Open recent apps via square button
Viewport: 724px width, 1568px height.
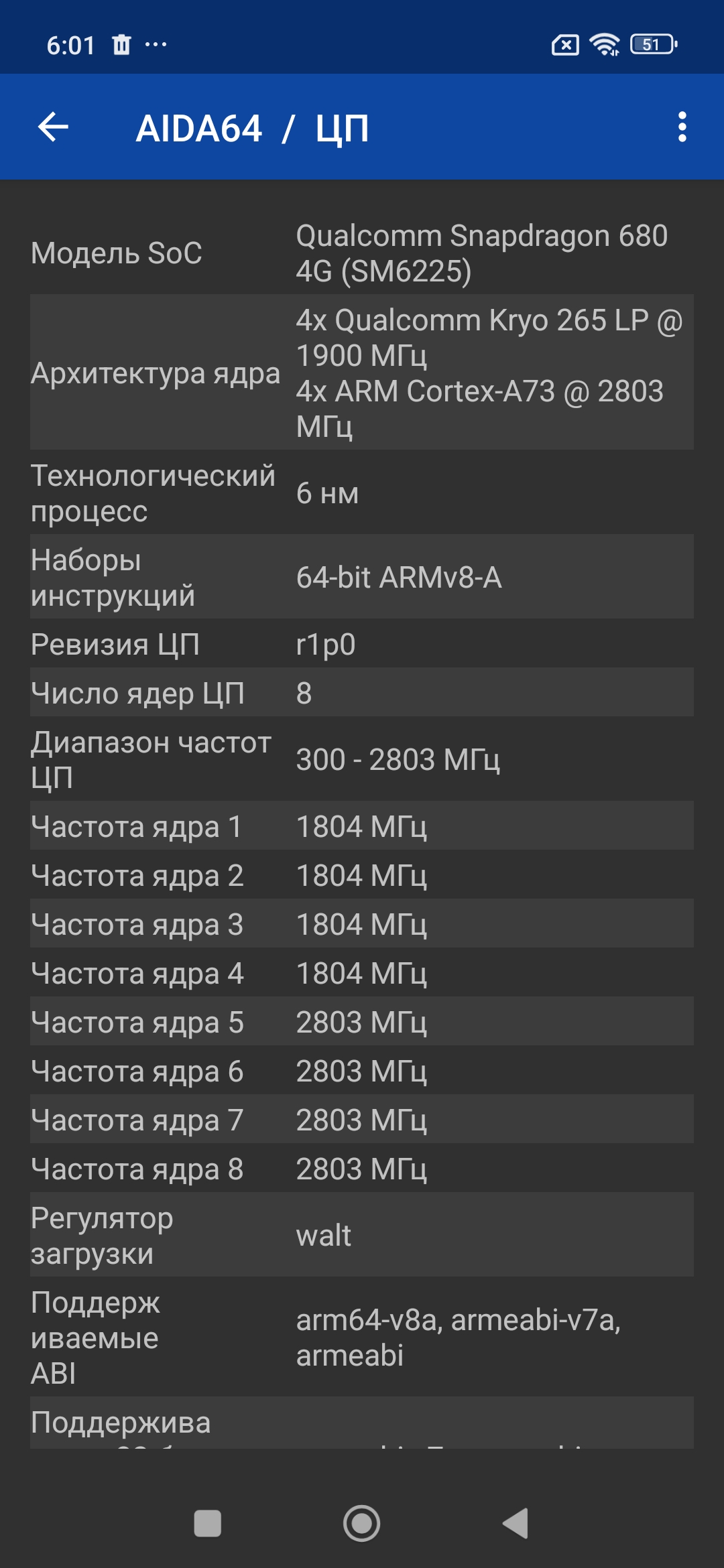pyautogui.click(x=207, y=1523)
